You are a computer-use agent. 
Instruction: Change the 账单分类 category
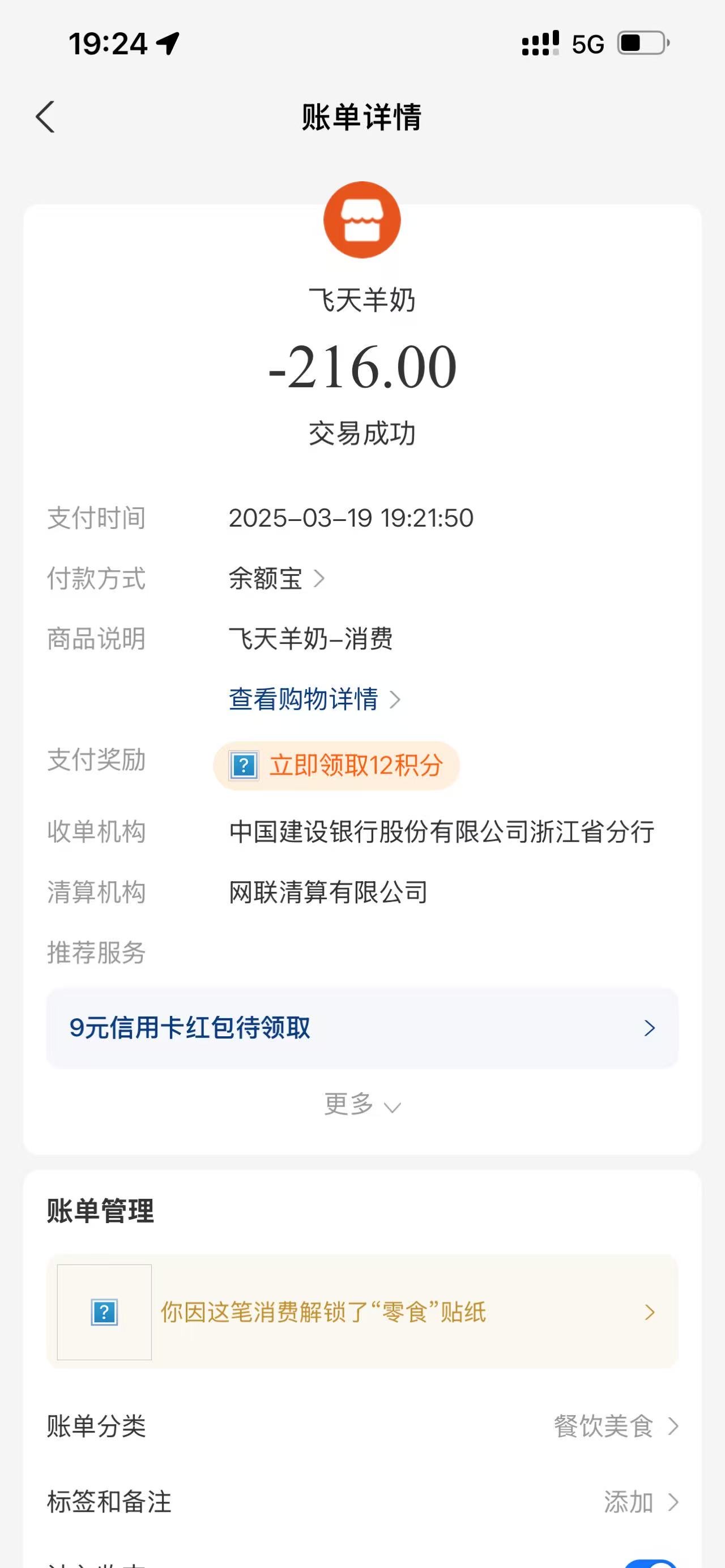coord(615,1426)
